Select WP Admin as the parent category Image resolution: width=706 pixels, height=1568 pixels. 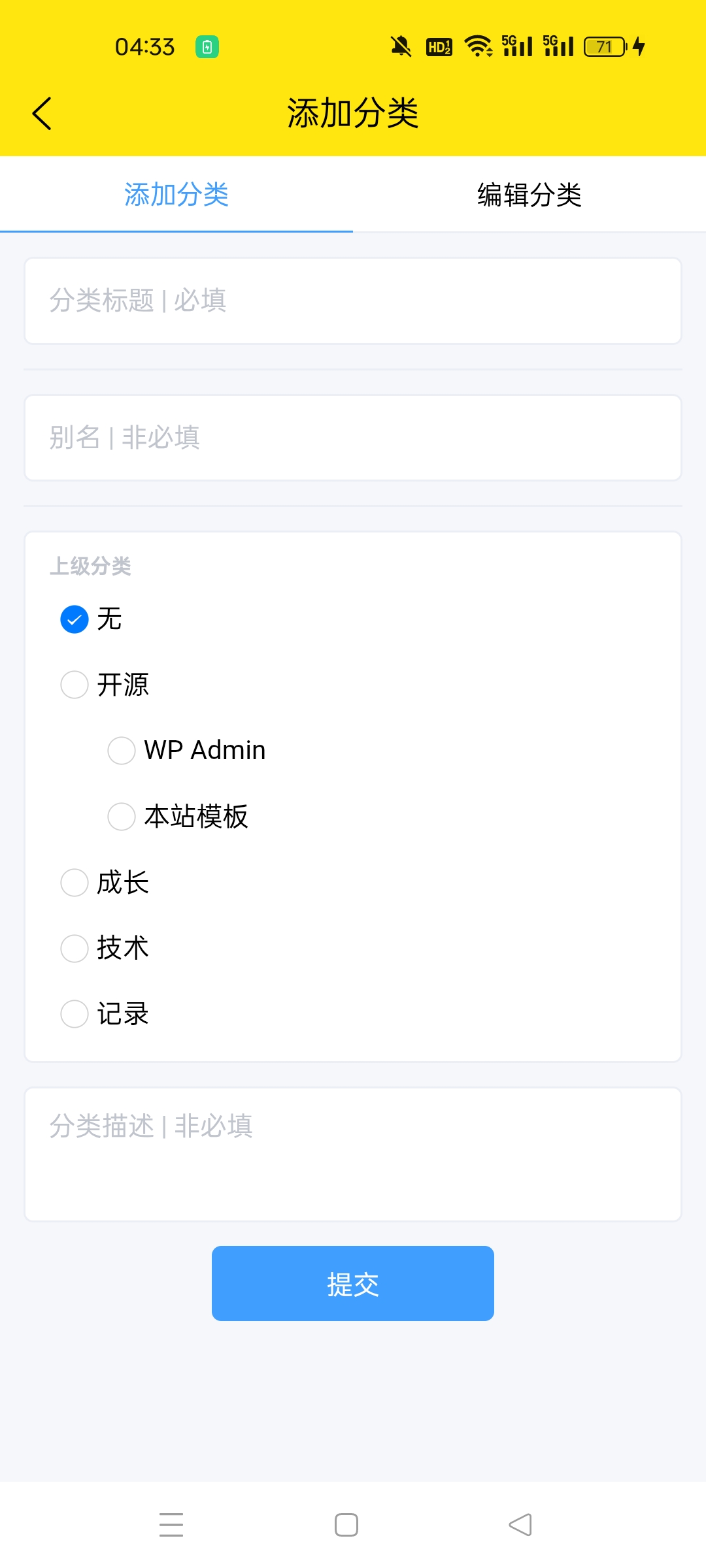pos(121,751)
